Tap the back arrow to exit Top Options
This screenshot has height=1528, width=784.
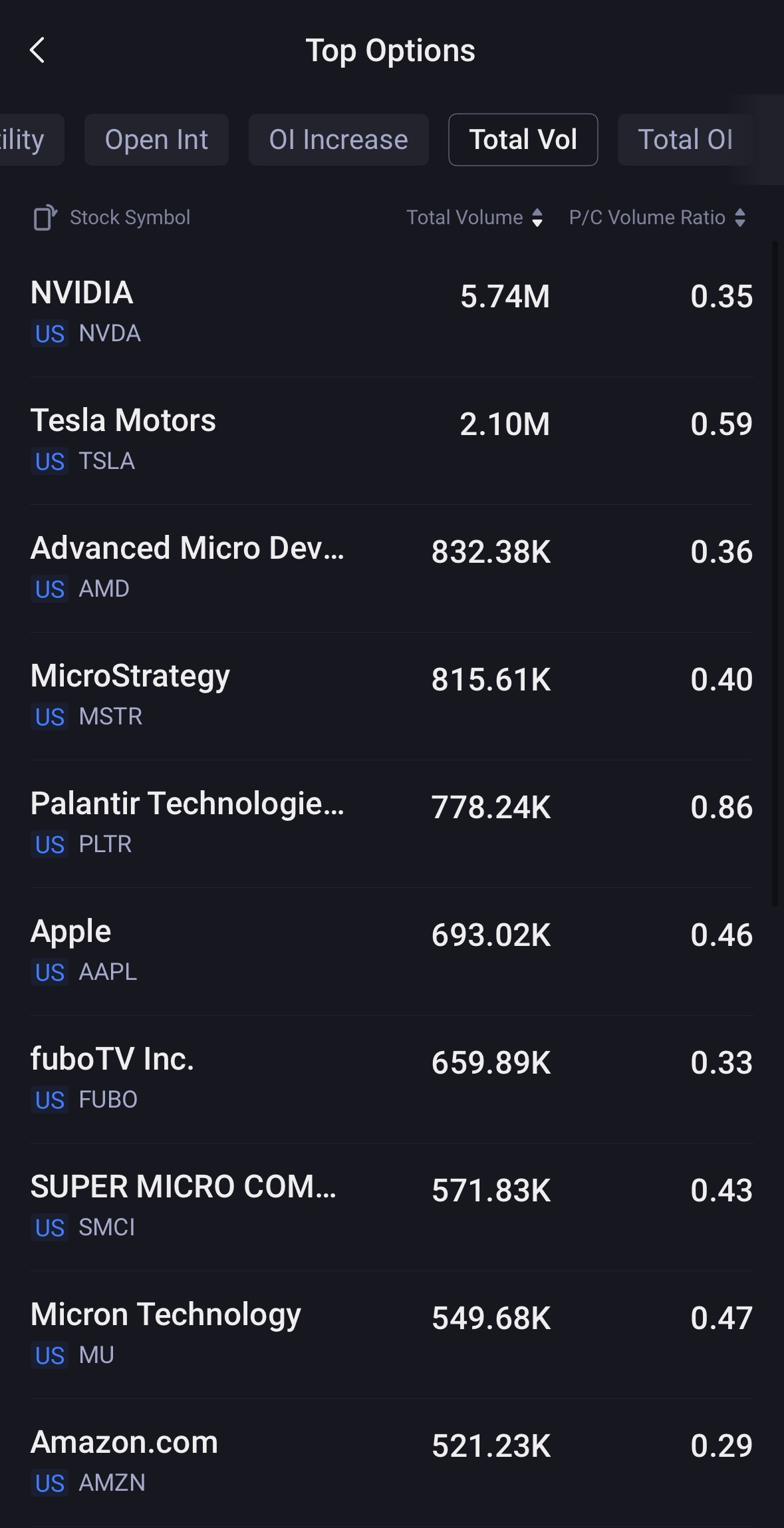(x=38, y=50)
